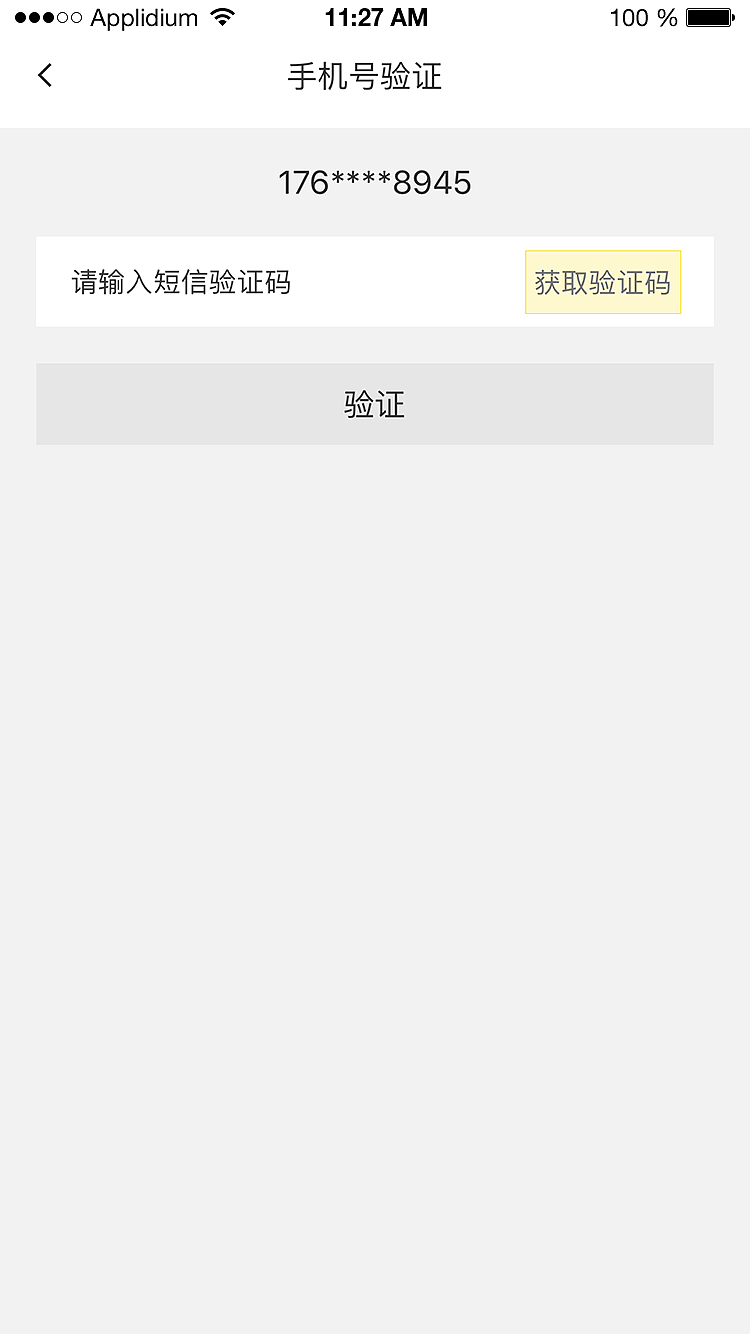The width and height of the screenshot is (750, 1334).
Task: Select the masked number 176****8945
Action: [x=374, y=182]
